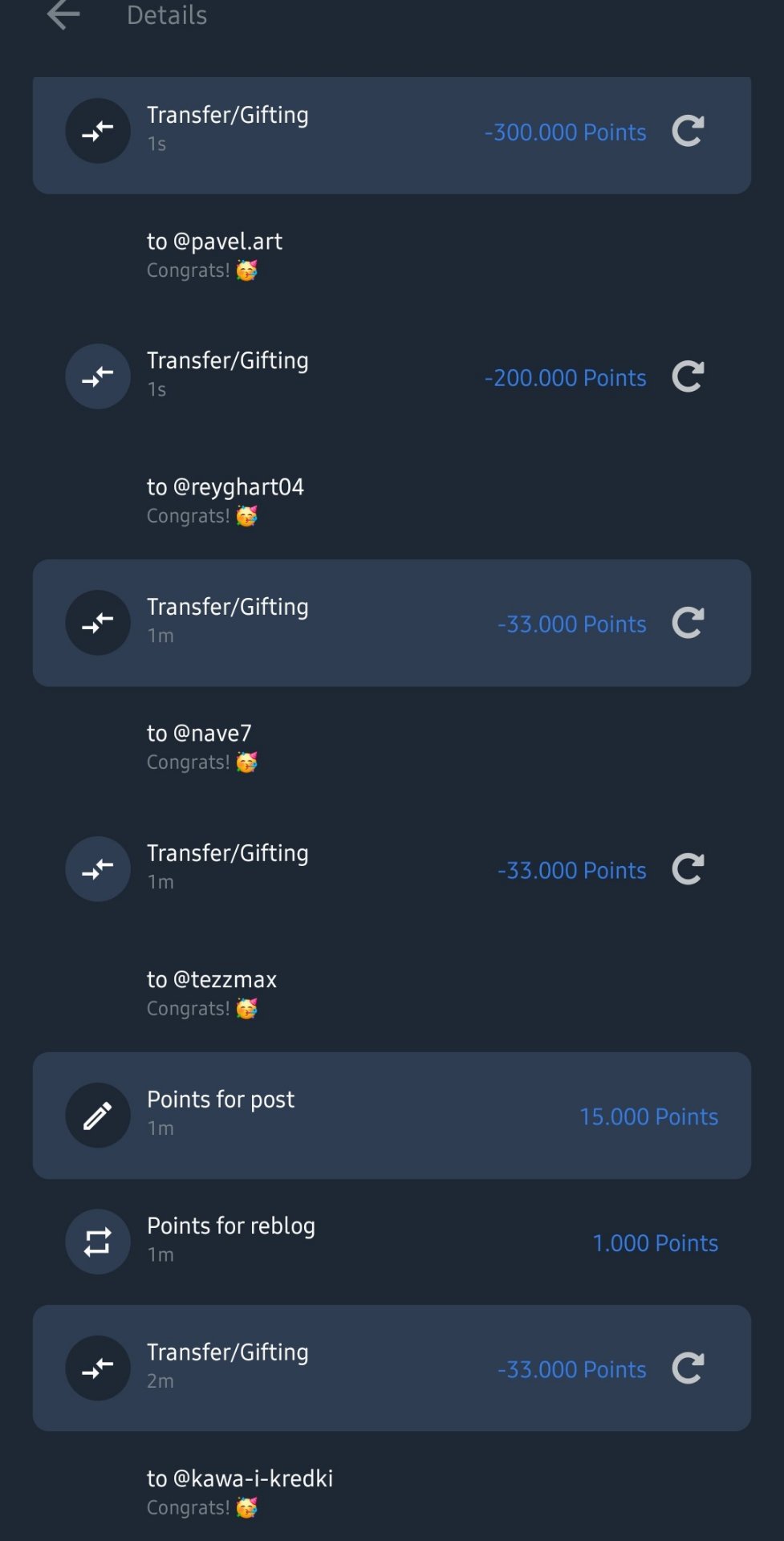This screenshot has width=784, height=1541.
Task: Click the pencil icon for Points for post
Action: (x=98, y=1115)
